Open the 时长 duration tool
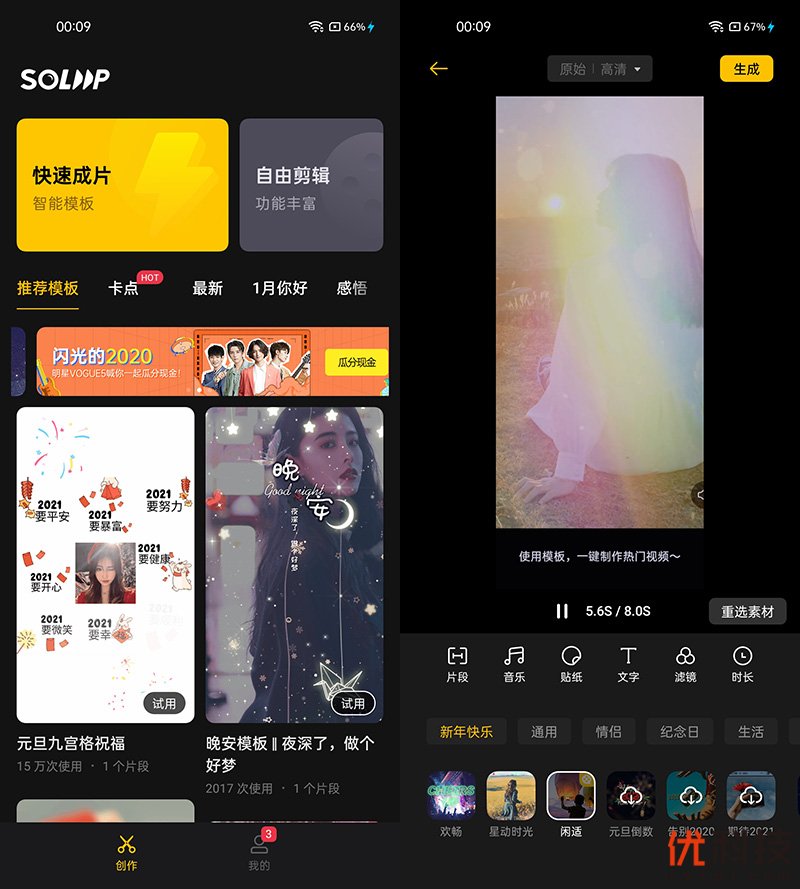Image resolution: width=800 pixels, height=889 pixels. pos(742,664)
